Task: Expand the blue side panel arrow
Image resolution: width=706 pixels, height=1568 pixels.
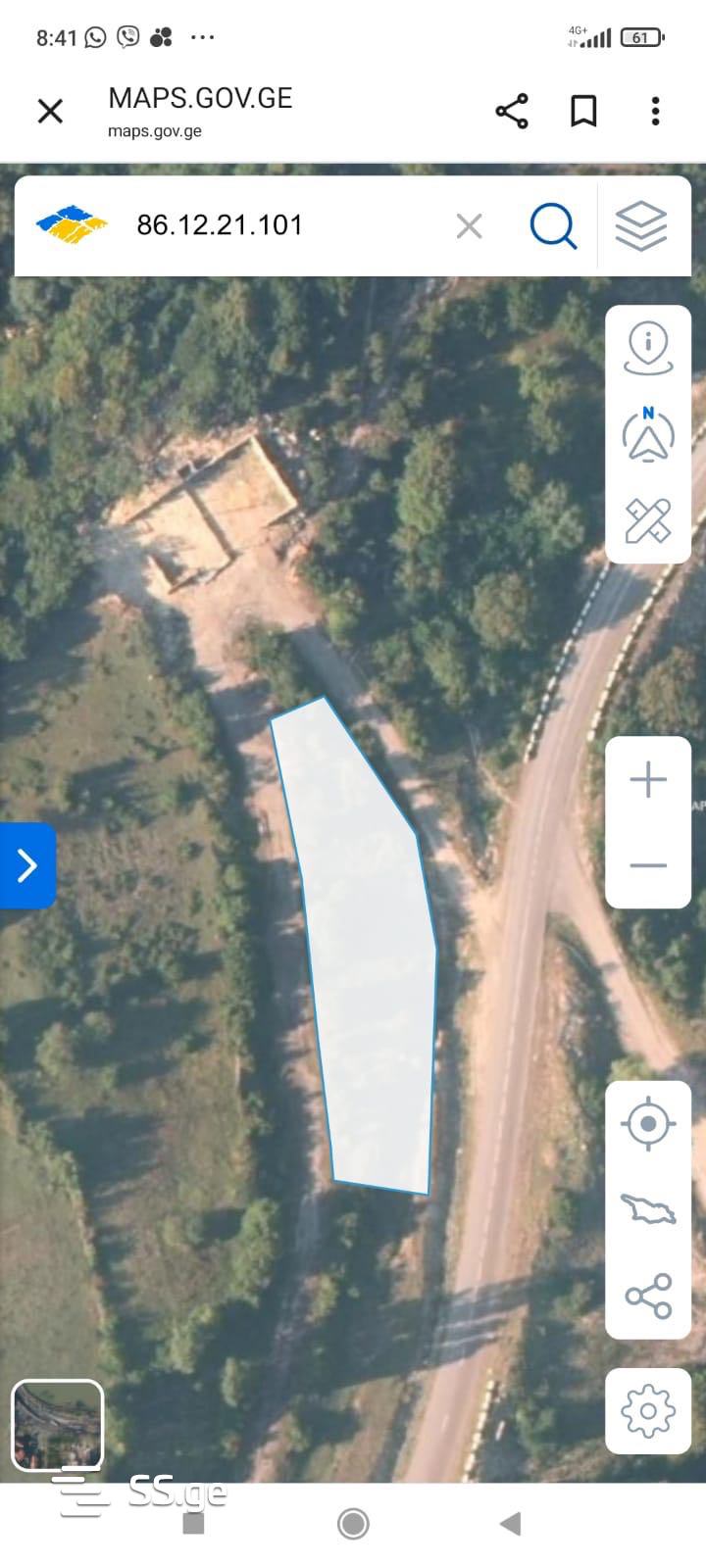Action: point(27,865)
